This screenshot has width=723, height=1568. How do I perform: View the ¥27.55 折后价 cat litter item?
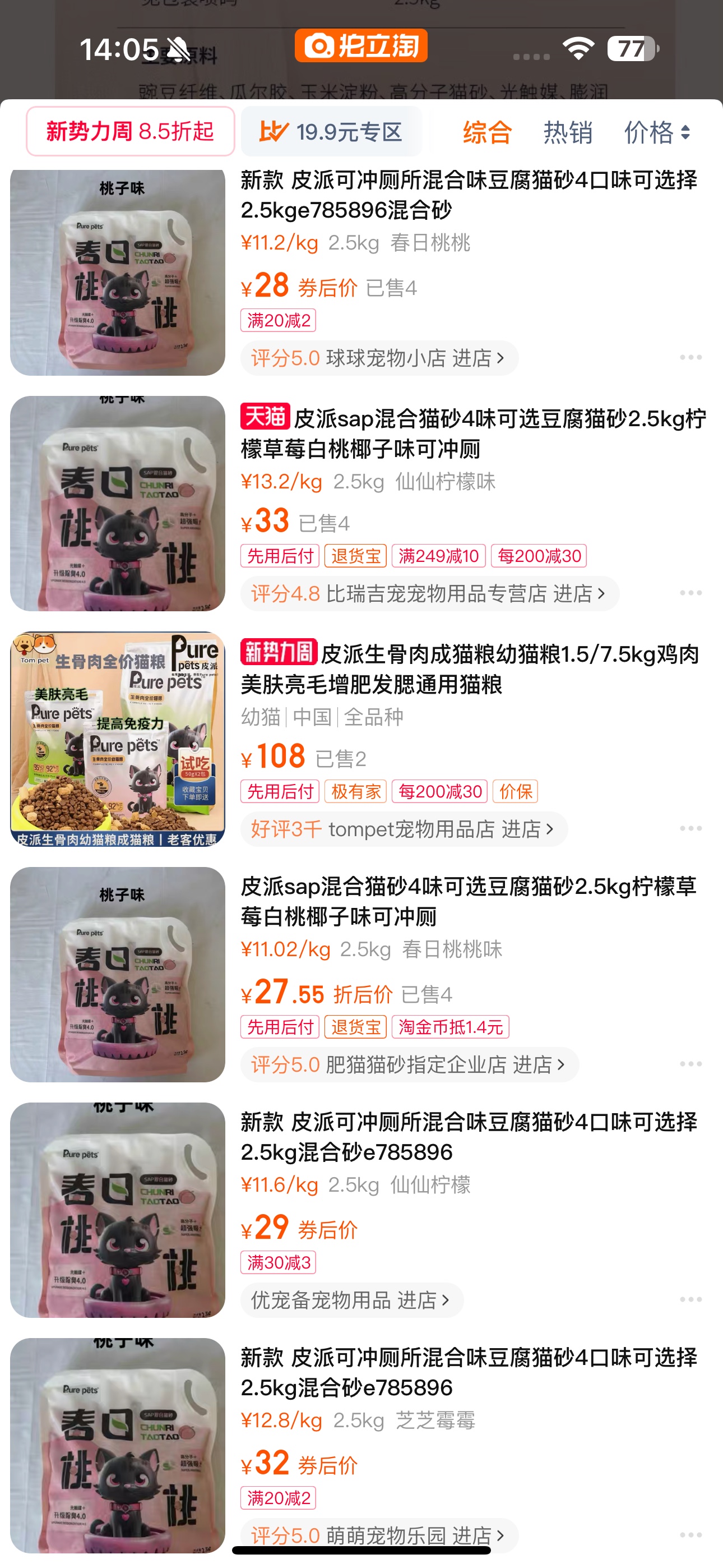(x=469, y=901)
